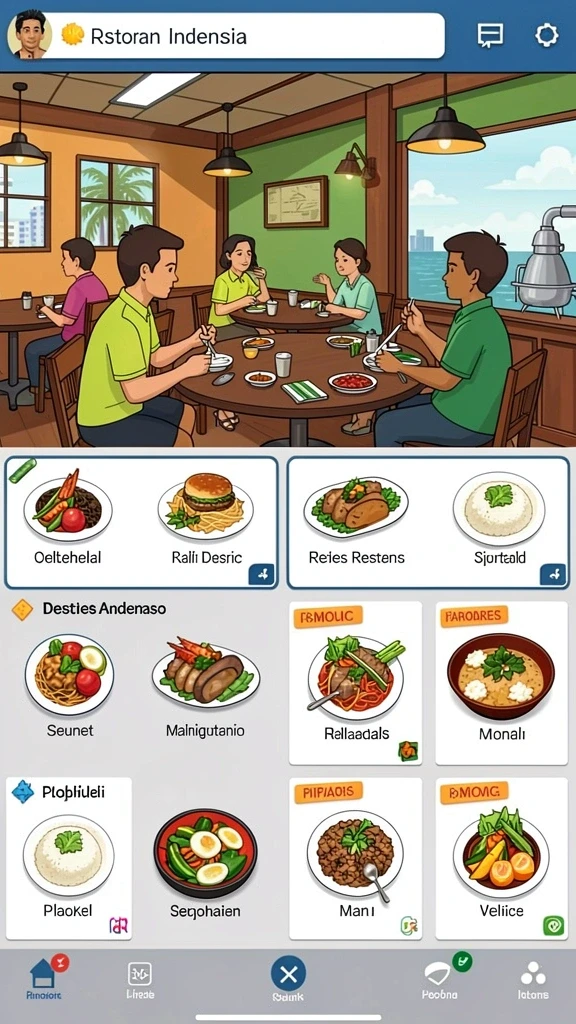Open the Monalı soup card
Viewport: 576px width, 1024px height.
pyautogui.click(x=502, y=682)
